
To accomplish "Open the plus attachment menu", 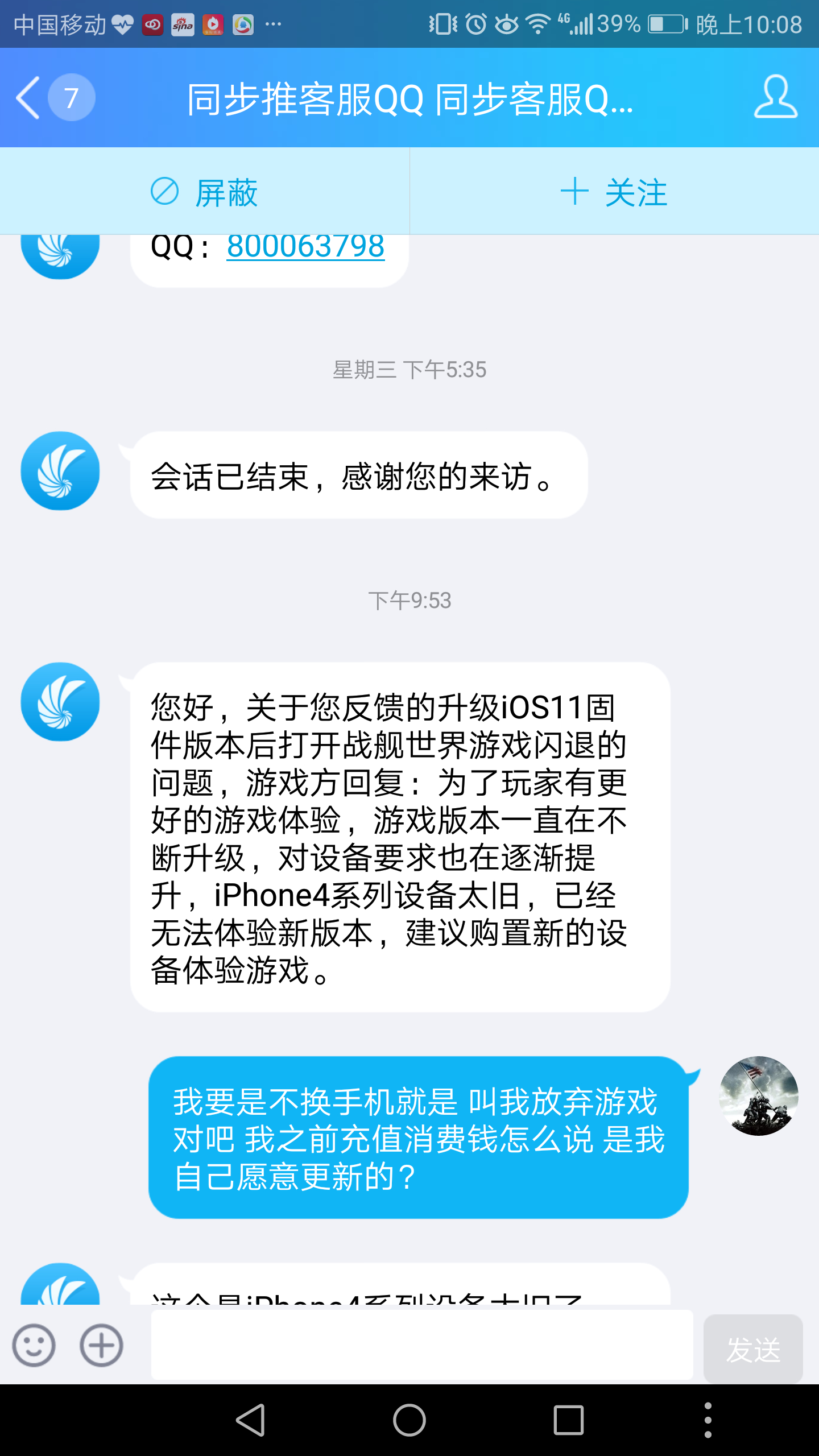I will tap(101, 1346).
